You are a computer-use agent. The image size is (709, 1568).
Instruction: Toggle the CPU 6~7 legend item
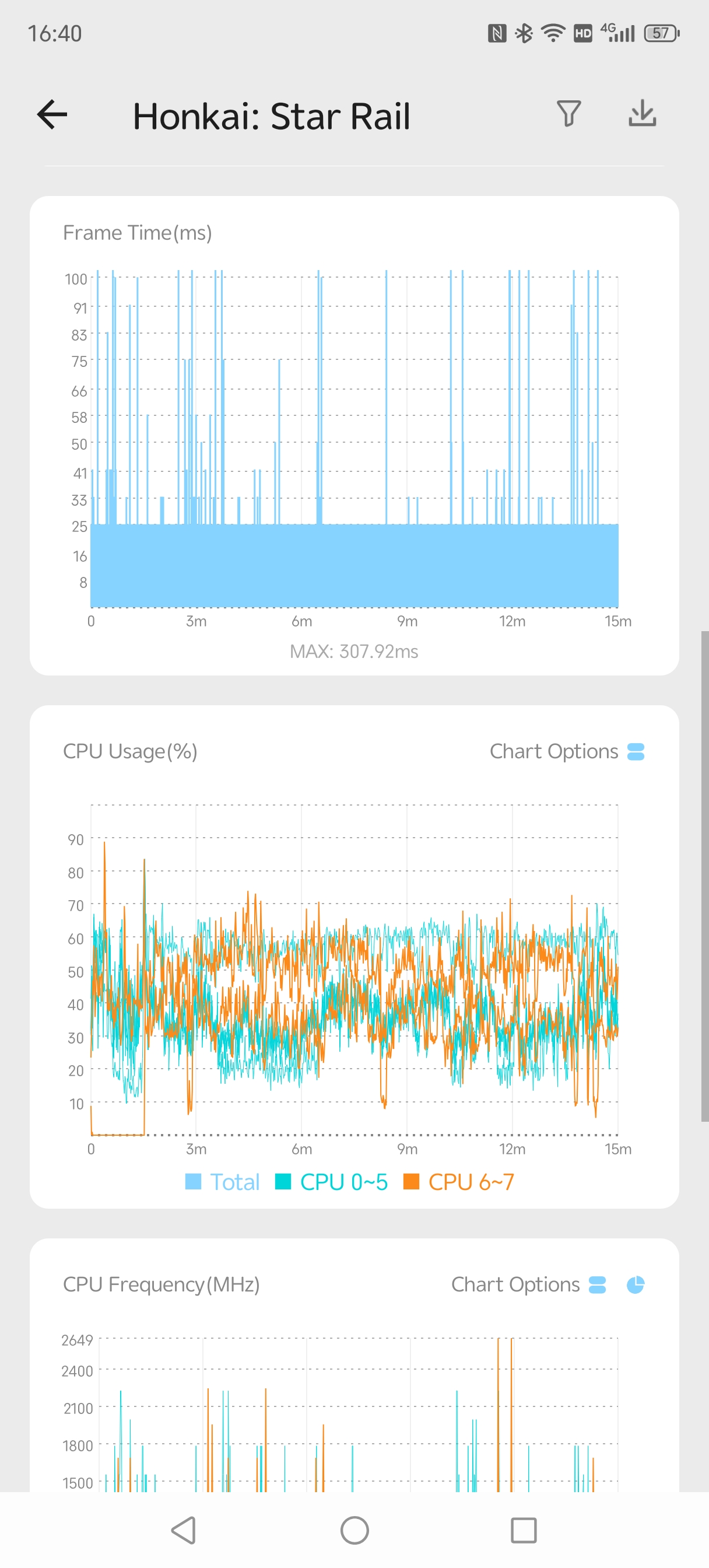(459, 1182)
